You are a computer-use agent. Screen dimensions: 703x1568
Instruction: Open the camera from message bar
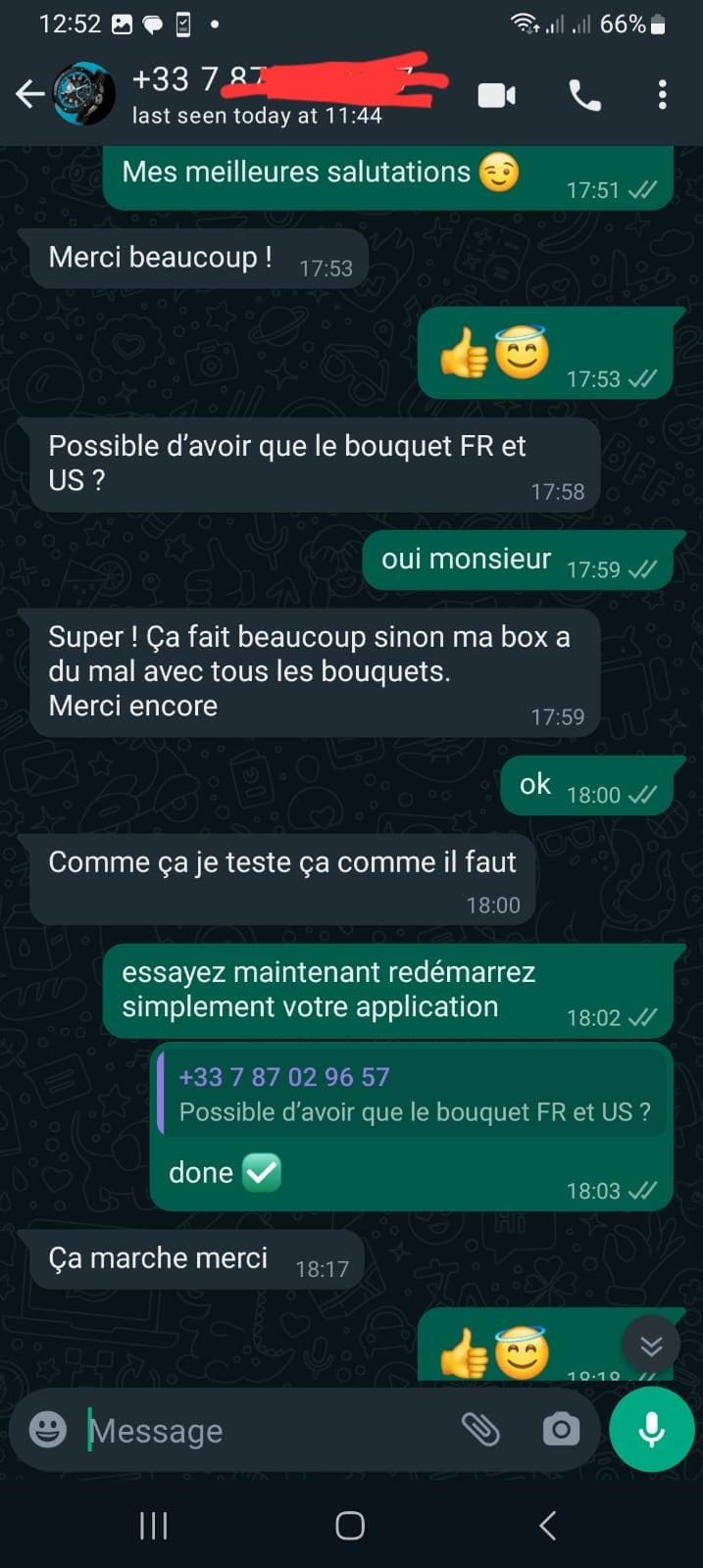coord(561,1430)
